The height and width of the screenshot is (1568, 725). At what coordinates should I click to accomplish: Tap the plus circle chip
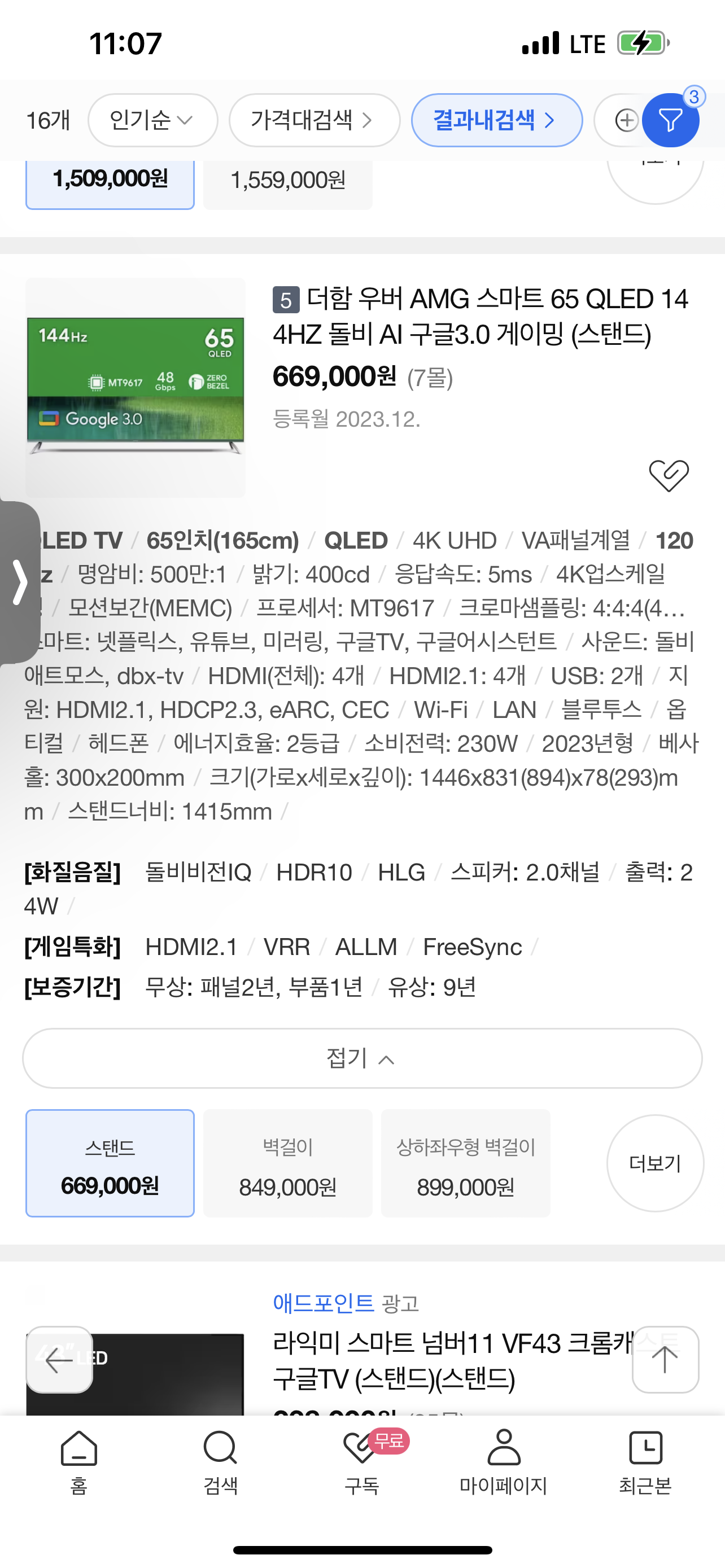[x=624, y=120]
